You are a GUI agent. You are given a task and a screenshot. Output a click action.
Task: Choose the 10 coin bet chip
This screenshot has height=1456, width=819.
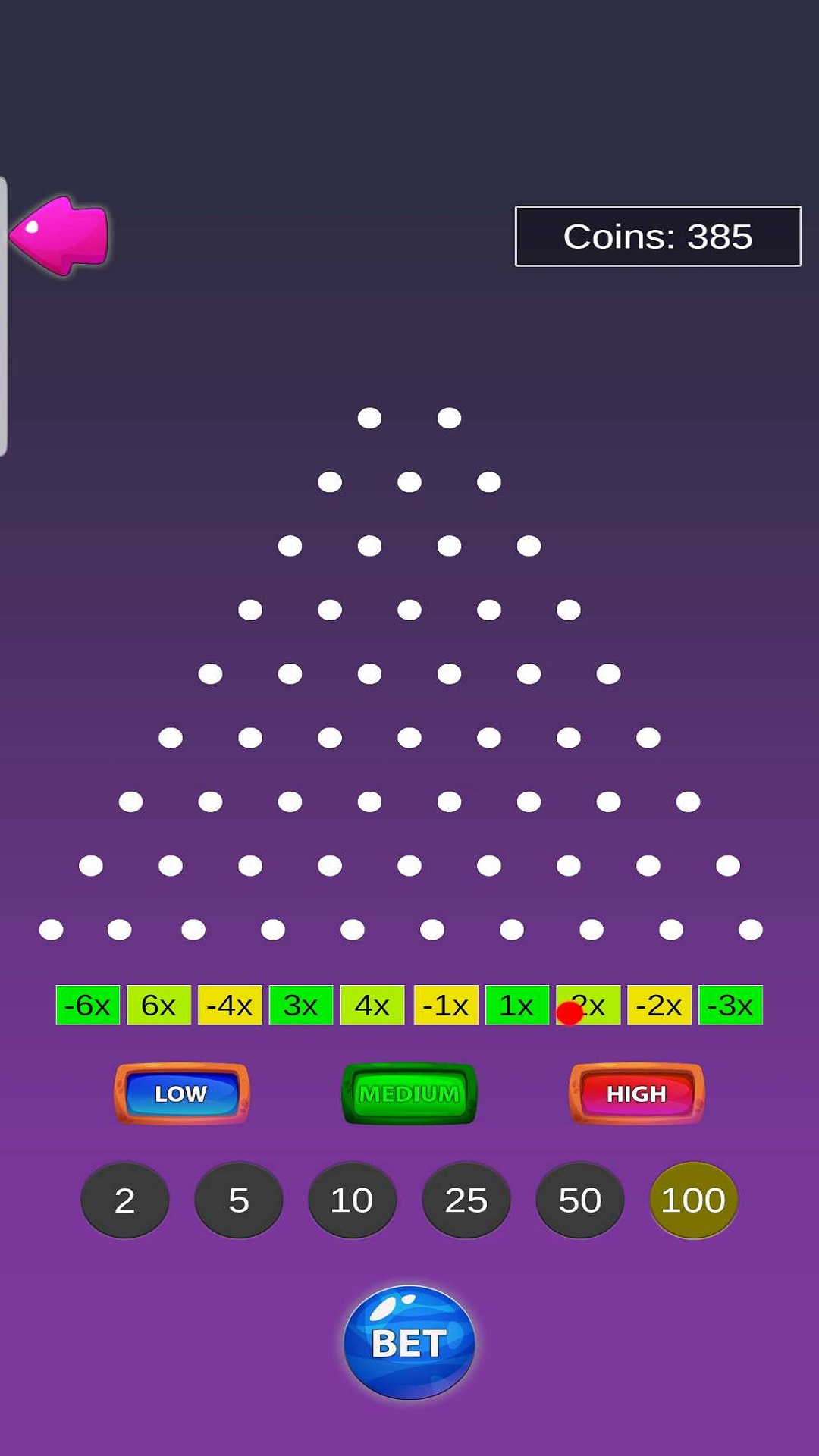[353, 1200]
